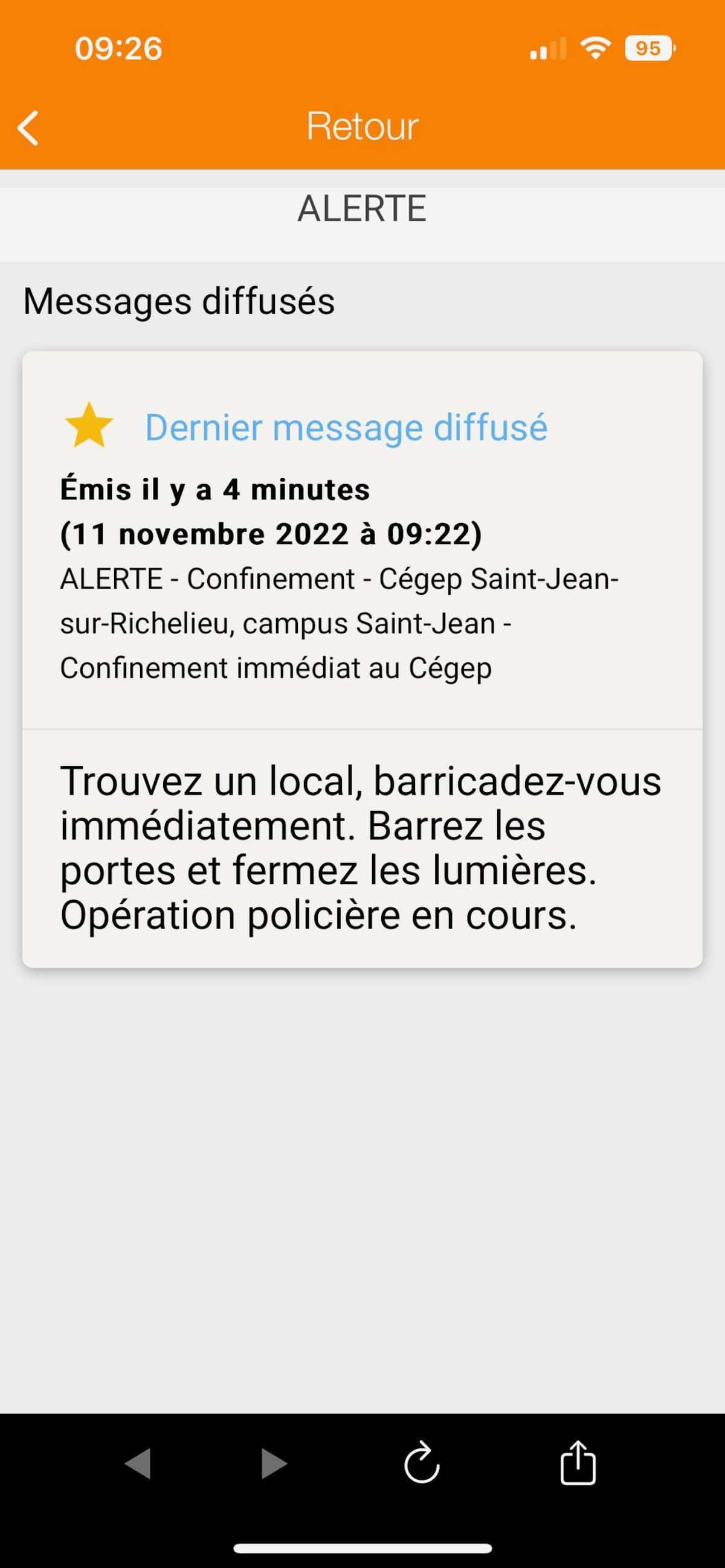Viewport: 725px width, 1568px height.
Task: Go back using the Retour arrow
Action: [28, 128]
